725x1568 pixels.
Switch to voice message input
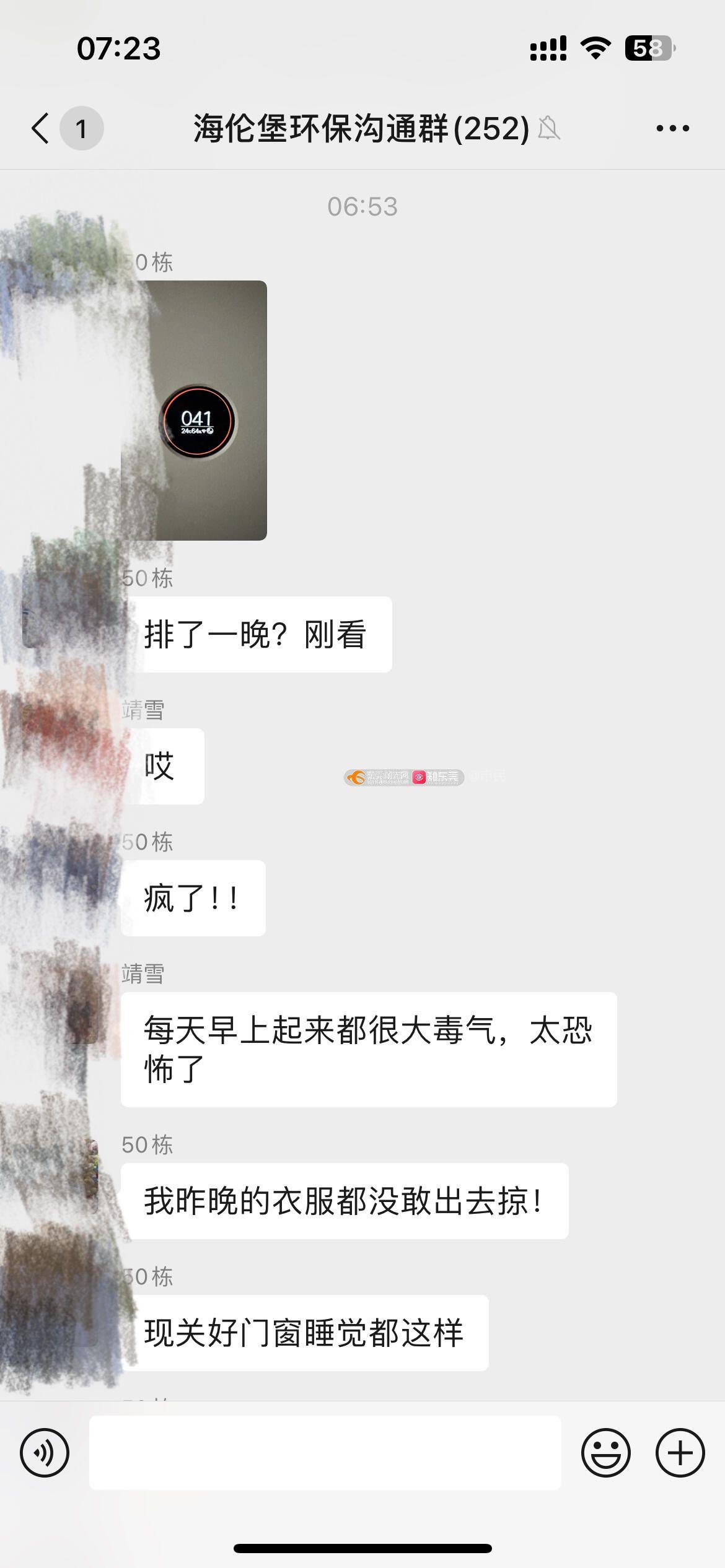45,1453
